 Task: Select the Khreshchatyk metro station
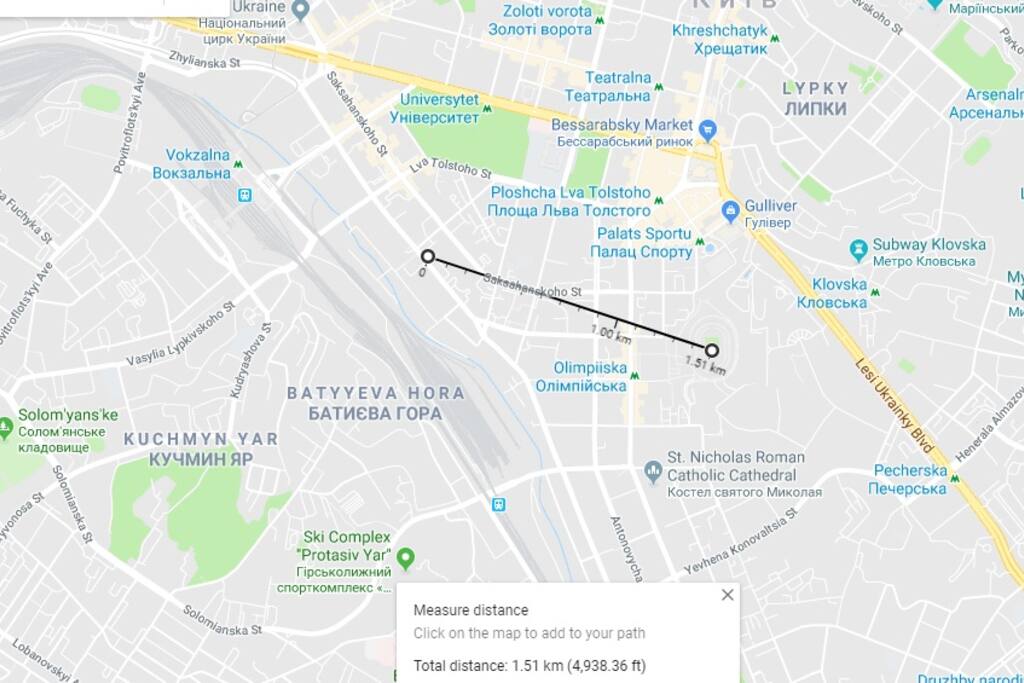pos(774,39)
